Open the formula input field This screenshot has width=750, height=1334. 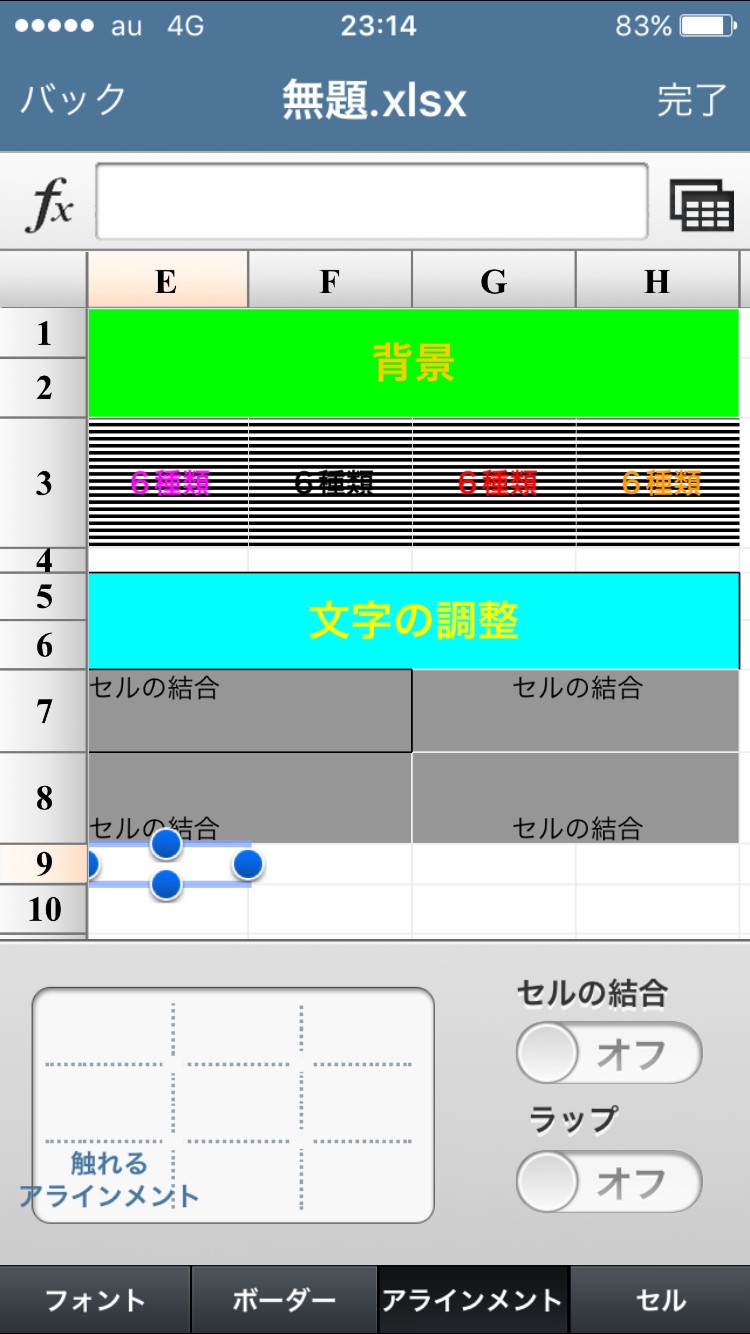click(x=371, y=202)
